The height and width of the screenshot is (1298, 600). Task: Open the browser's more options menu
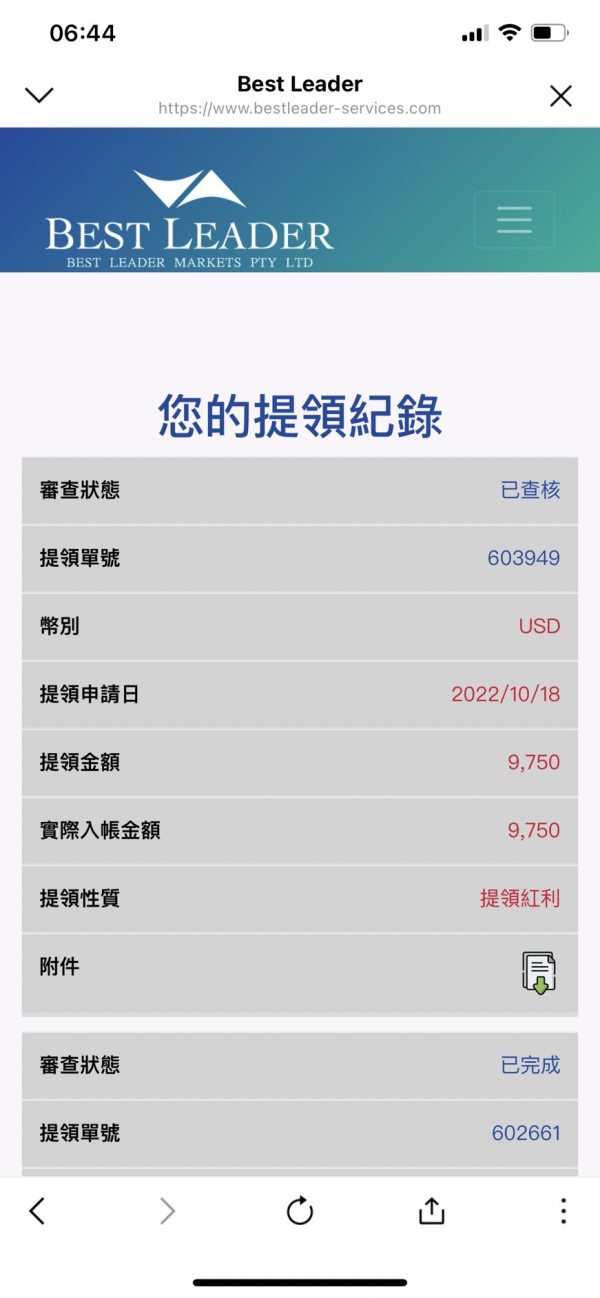tap(563, 1211)
